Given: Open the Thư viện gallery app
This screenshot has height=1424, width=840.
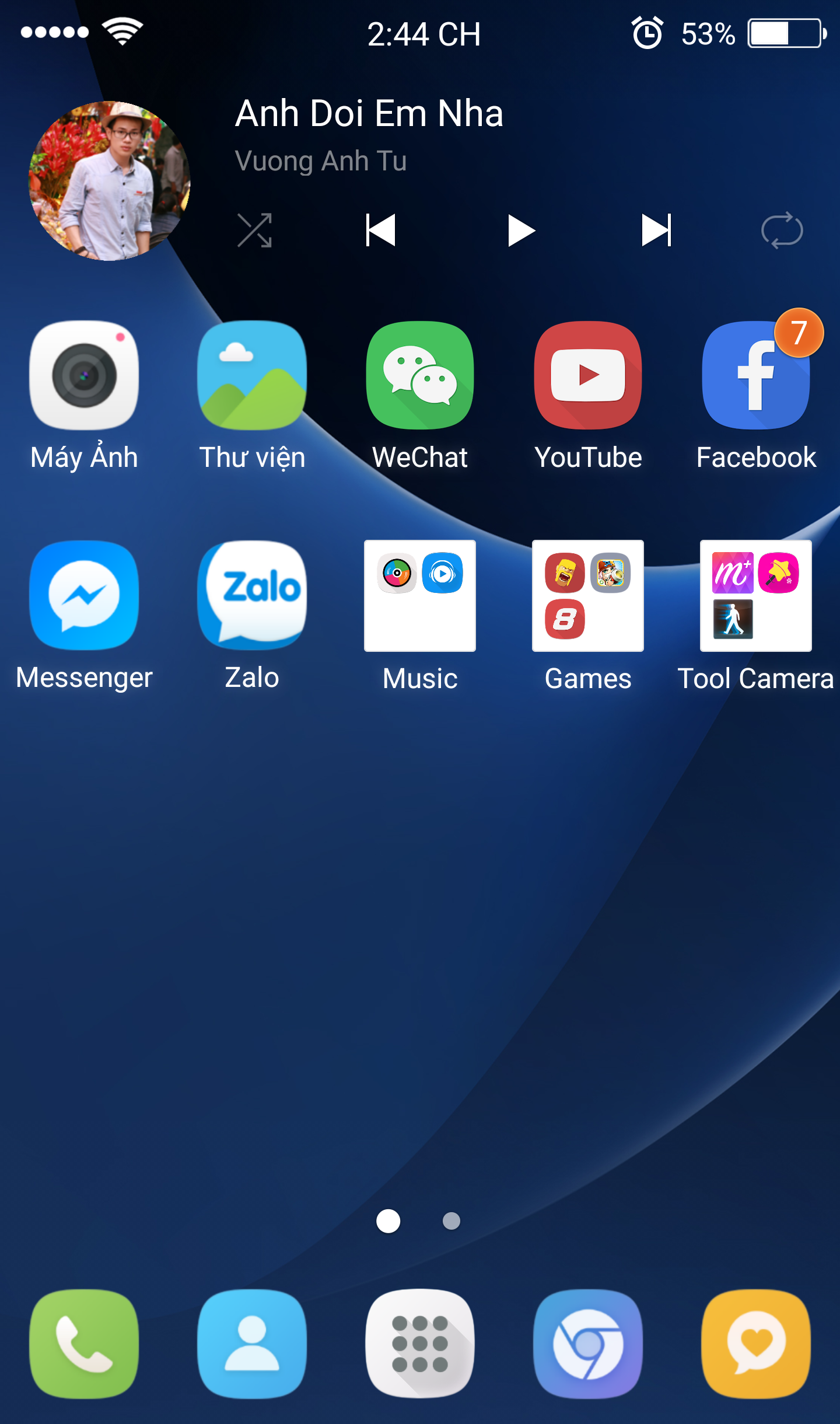Looking at the screenshot, I should pyautogui.click(x=252, y=376).
